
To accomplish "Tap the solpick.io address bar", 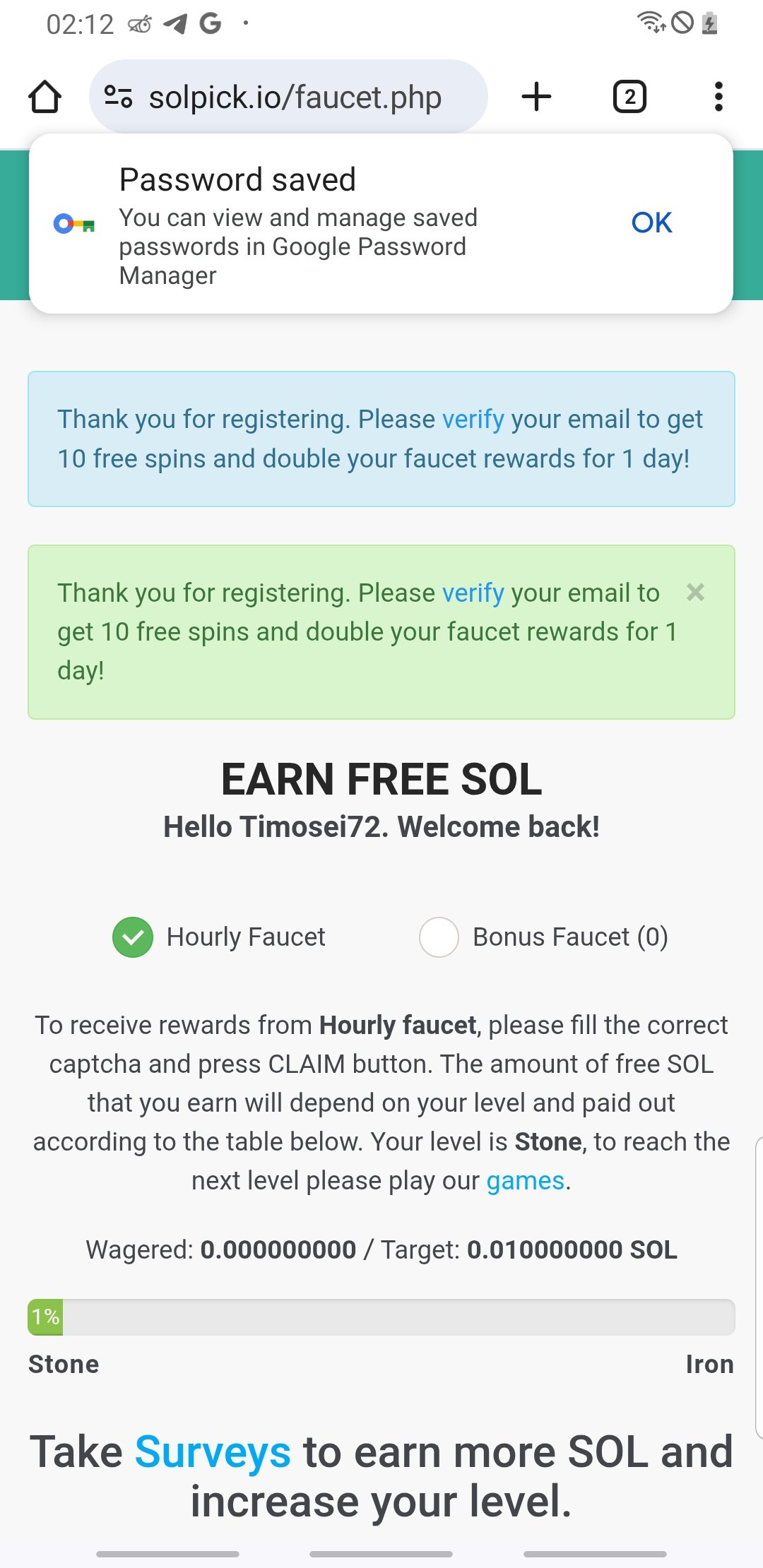I will [x=295, y=97].
